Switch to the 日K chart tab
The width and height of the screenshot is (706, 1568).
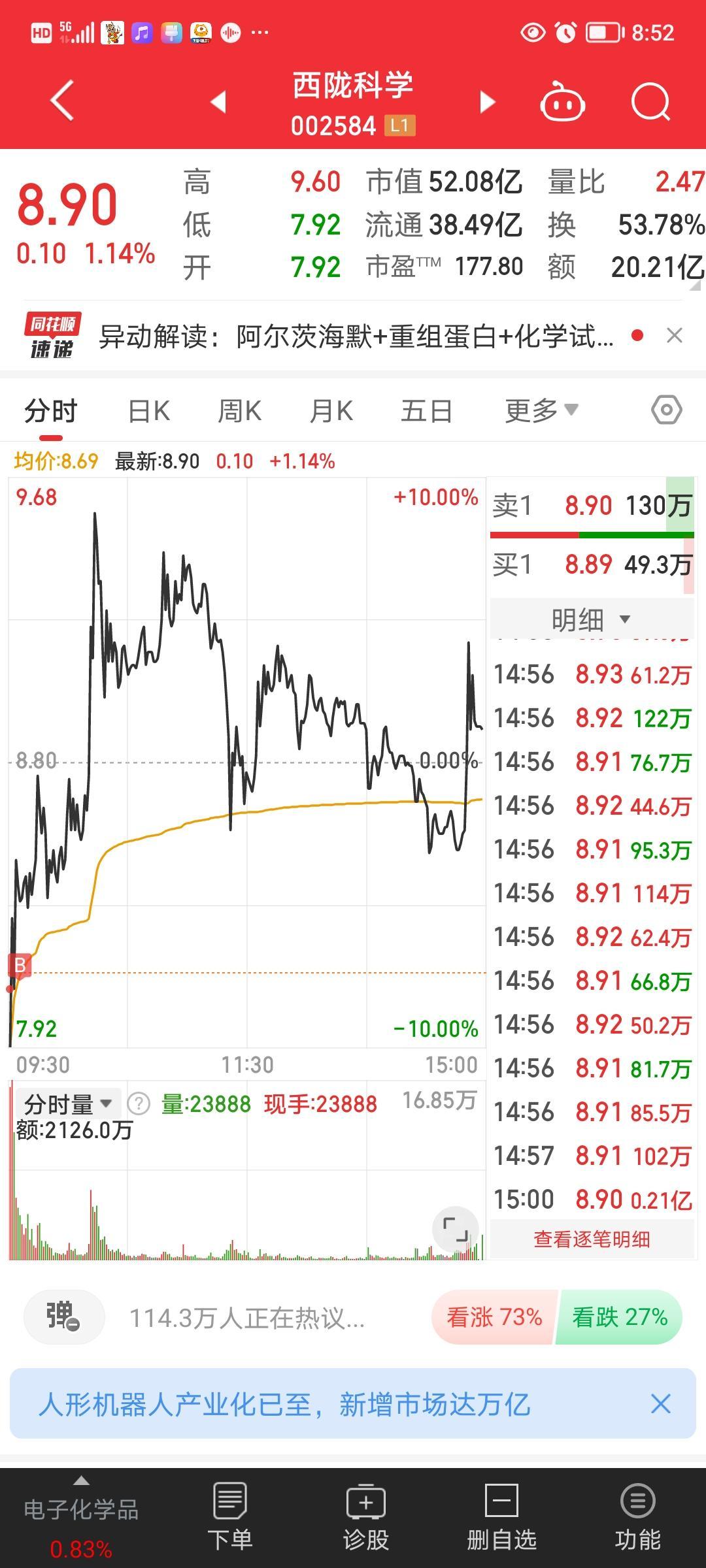point(149,412)
